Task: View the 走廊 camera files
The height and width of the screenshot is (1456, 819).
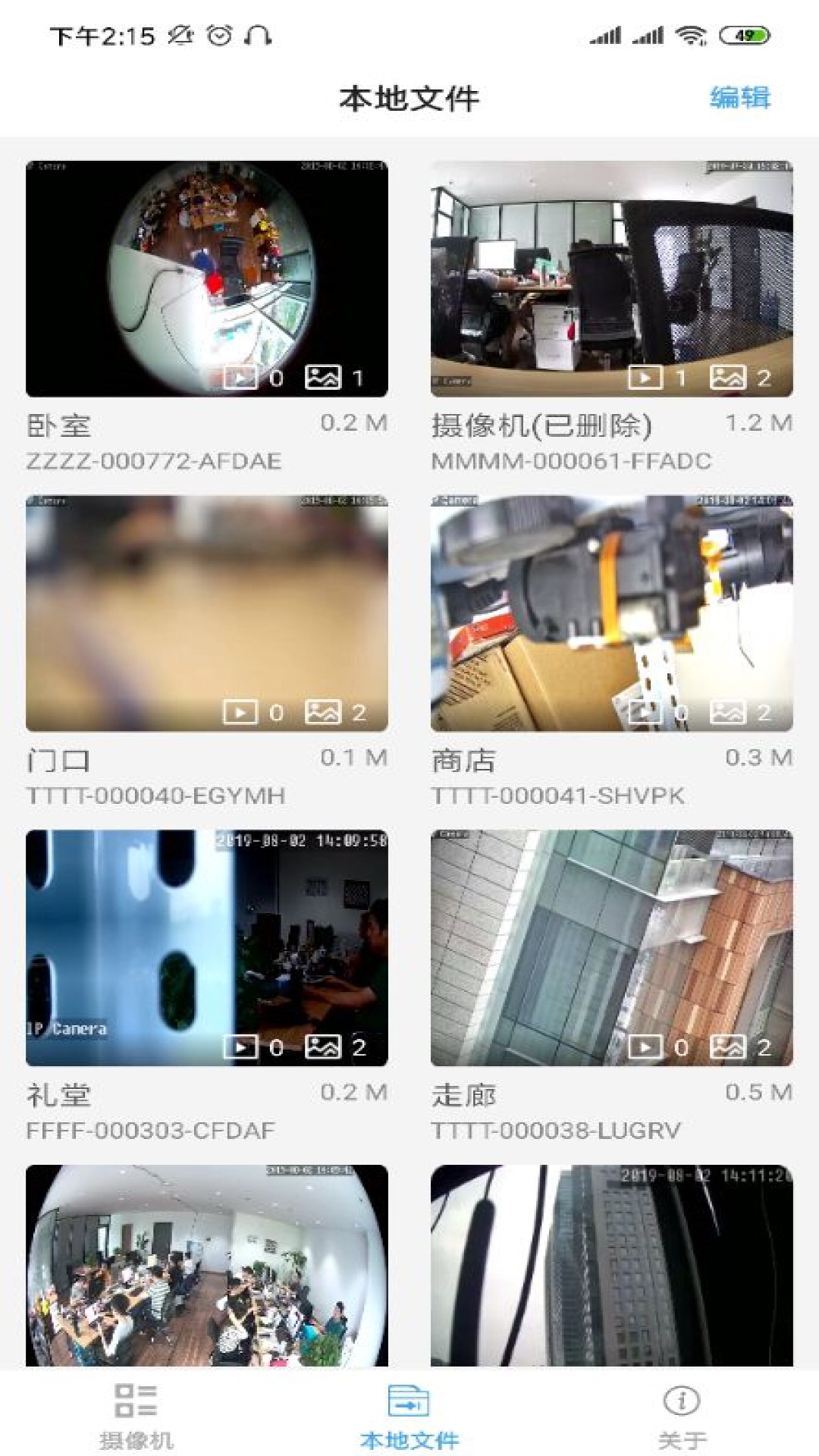Action: tap(611, 948)
